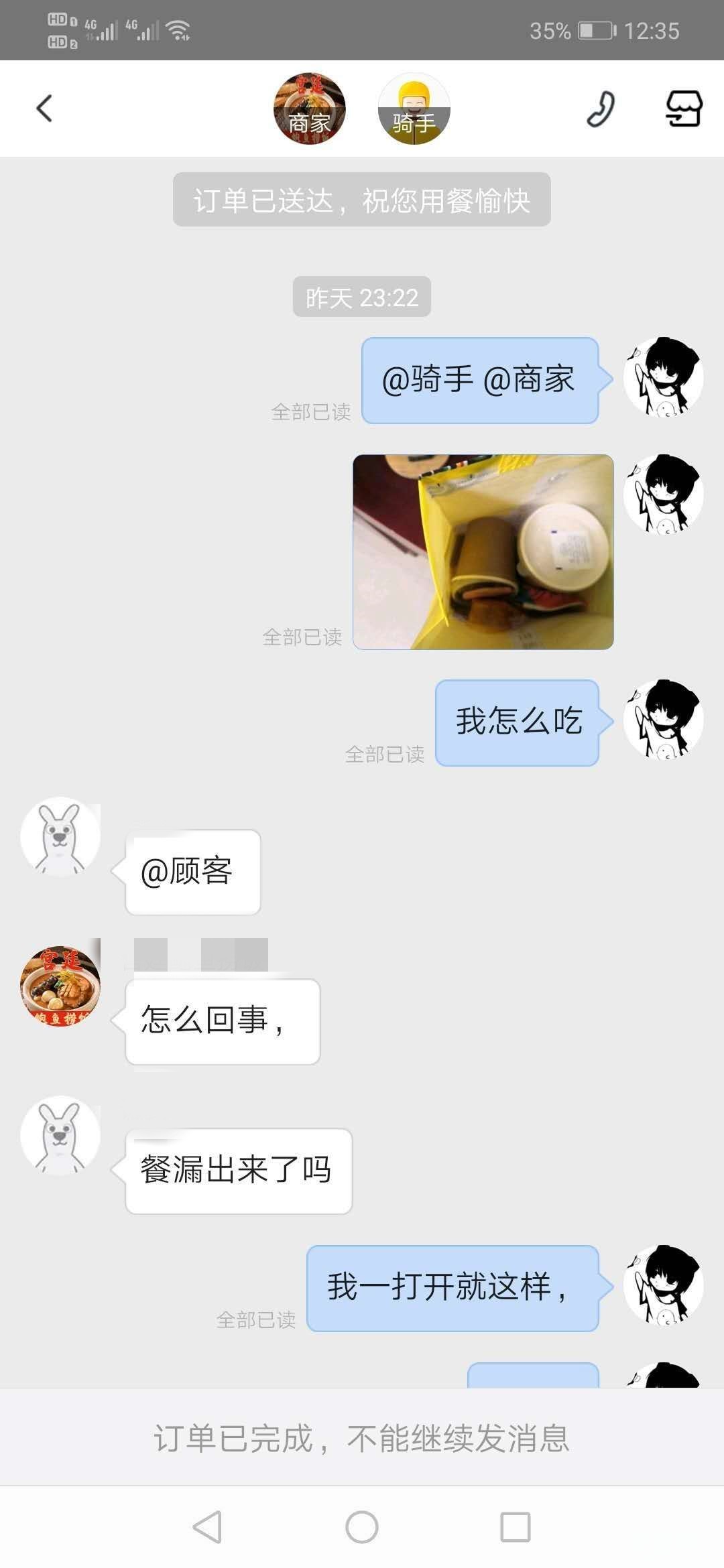
Task: Open the 商家 merchant avatar
Action: [310, 109]
